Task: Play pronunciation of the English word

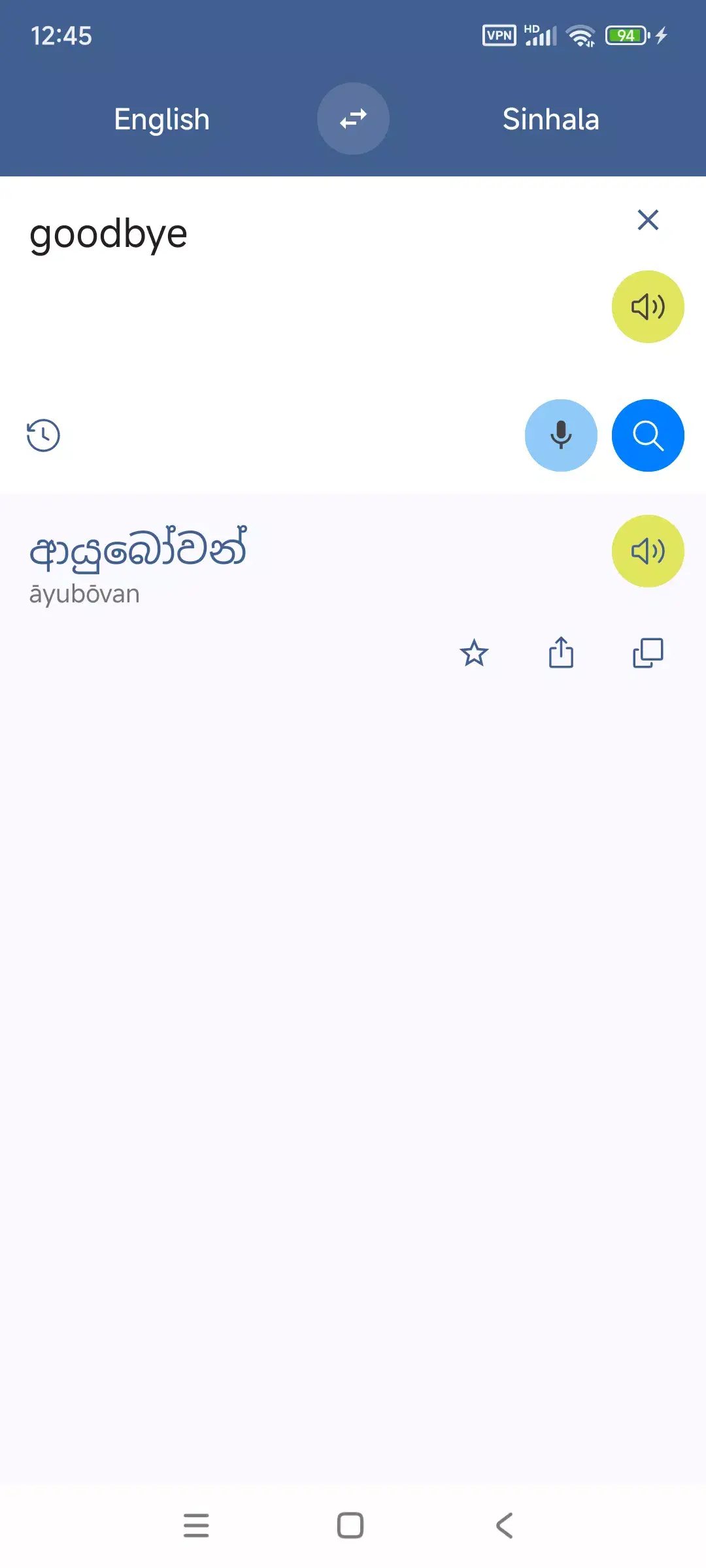Action: pos(648,306)
